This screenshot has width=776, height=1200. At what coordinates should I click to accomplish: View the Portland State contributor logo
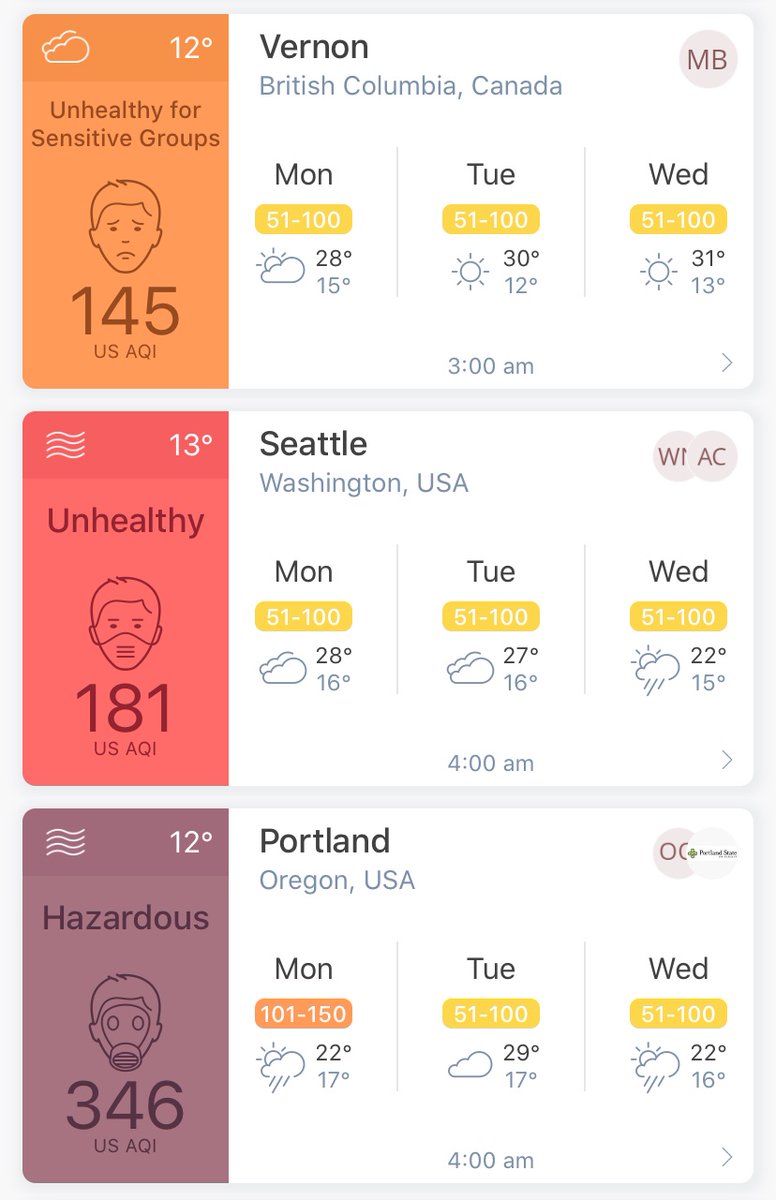click(713, 853)
